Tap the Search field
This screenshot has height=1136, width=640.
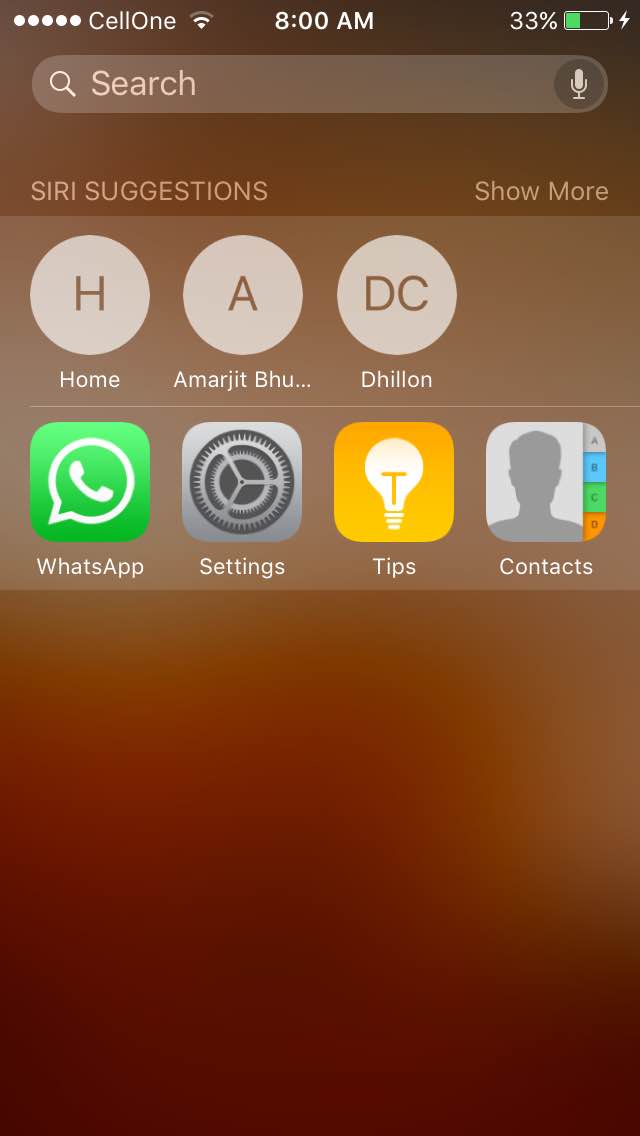pyautogui.click(x=290, y=84)
